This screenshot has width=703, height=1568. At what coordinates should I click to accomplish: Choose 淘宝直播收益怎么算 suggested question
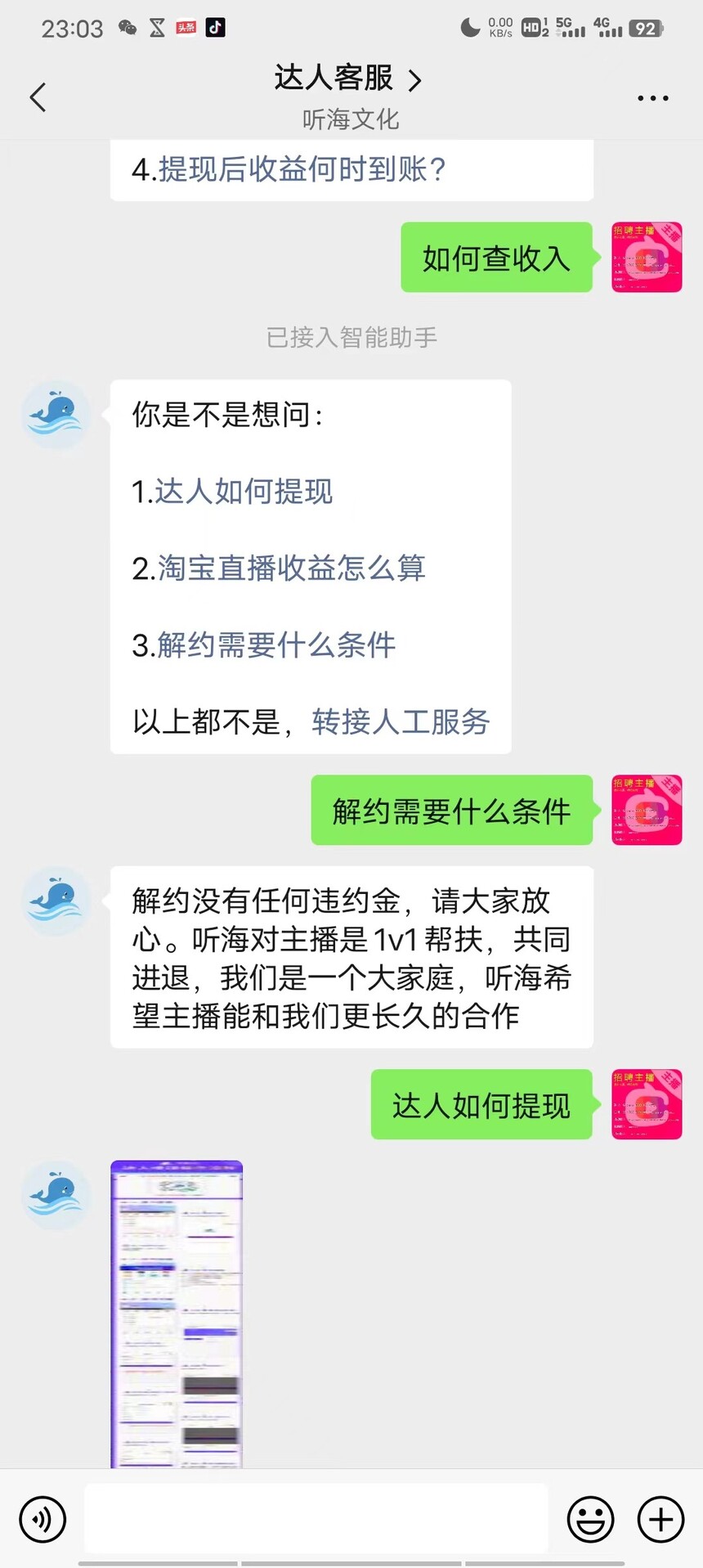click(x=290, y=568)
